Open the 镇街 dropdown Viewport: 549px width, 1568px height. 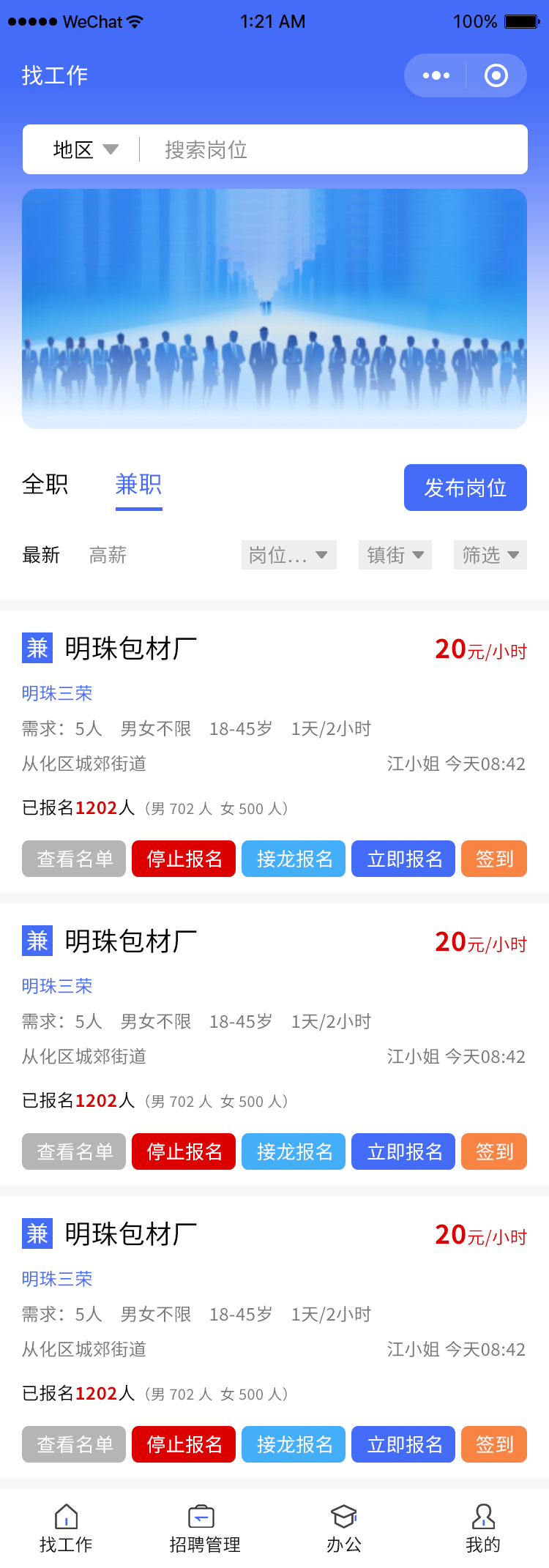(395, 556)
